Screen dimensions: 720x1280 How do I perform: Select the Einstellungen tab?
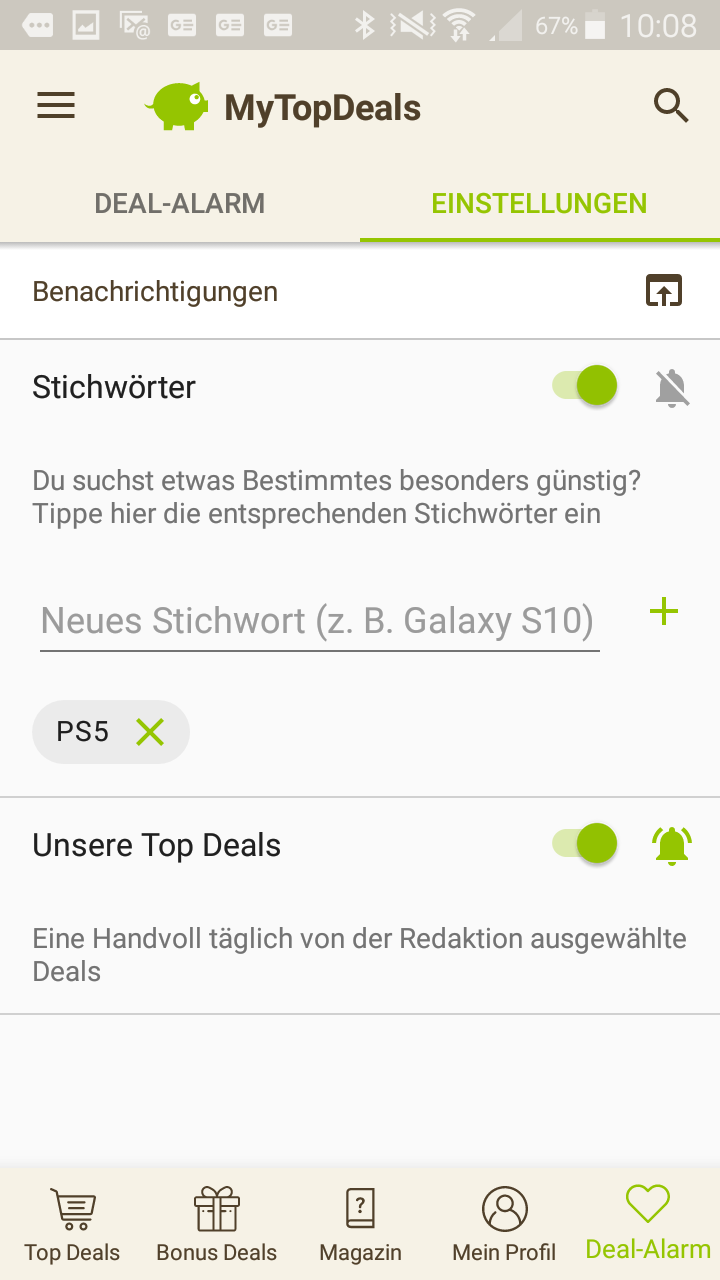tap(539, 203)
